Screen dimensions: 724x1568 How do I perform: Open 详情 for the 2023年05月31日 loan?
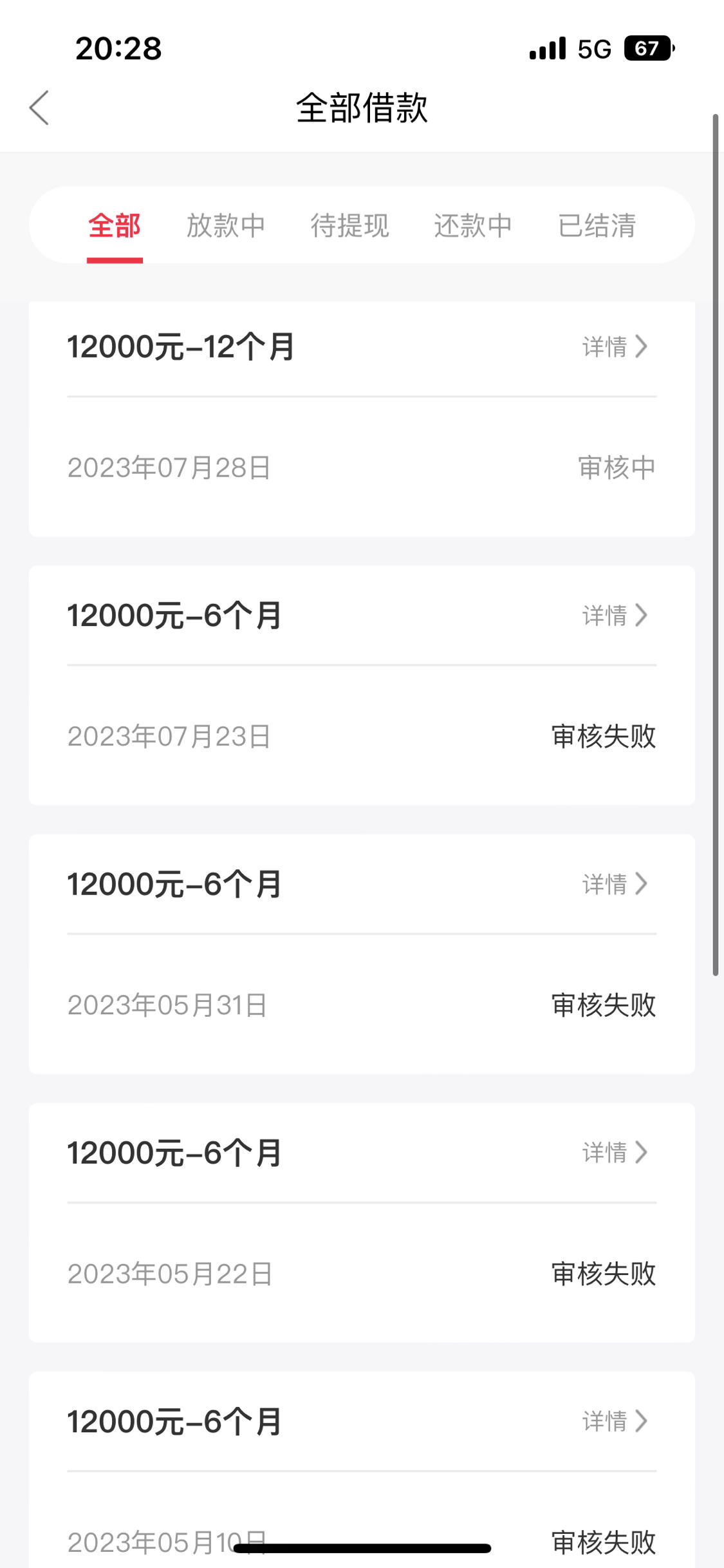[x=615, y=883]
